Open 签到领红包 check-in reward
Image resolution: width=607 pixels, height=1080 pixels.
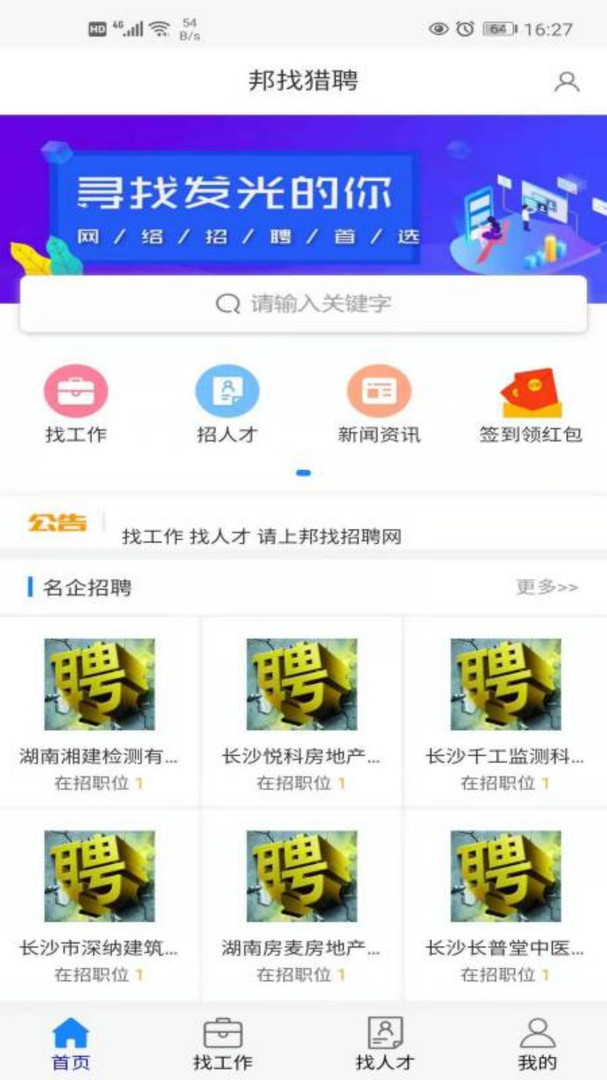click(x=531, y=404)
